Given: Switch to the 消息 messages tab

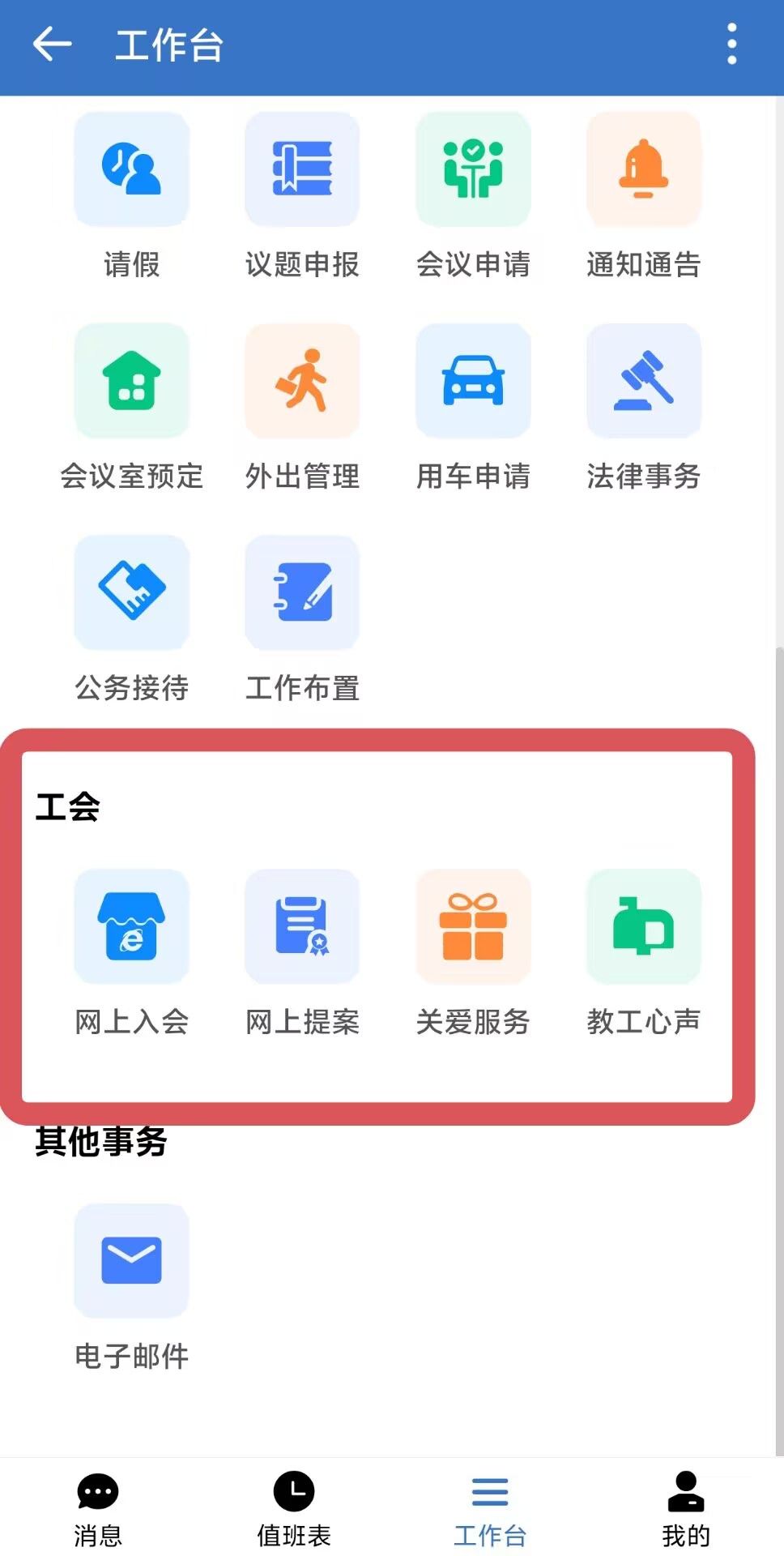Looking at the screenshot, I should click(98, 1509).
